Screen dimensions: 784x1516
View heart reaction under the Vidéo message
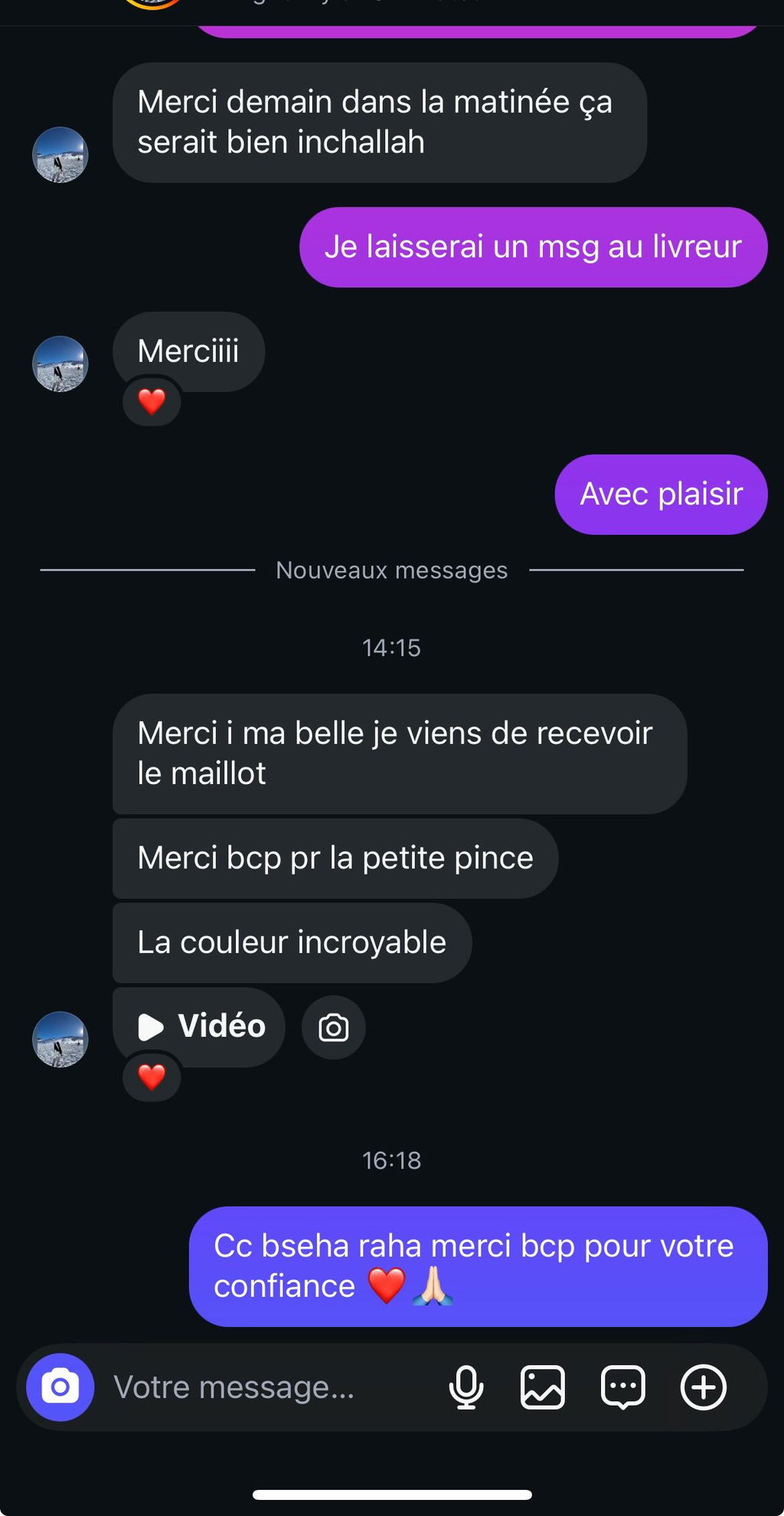pyautogui.click(x=152, y=1077)
